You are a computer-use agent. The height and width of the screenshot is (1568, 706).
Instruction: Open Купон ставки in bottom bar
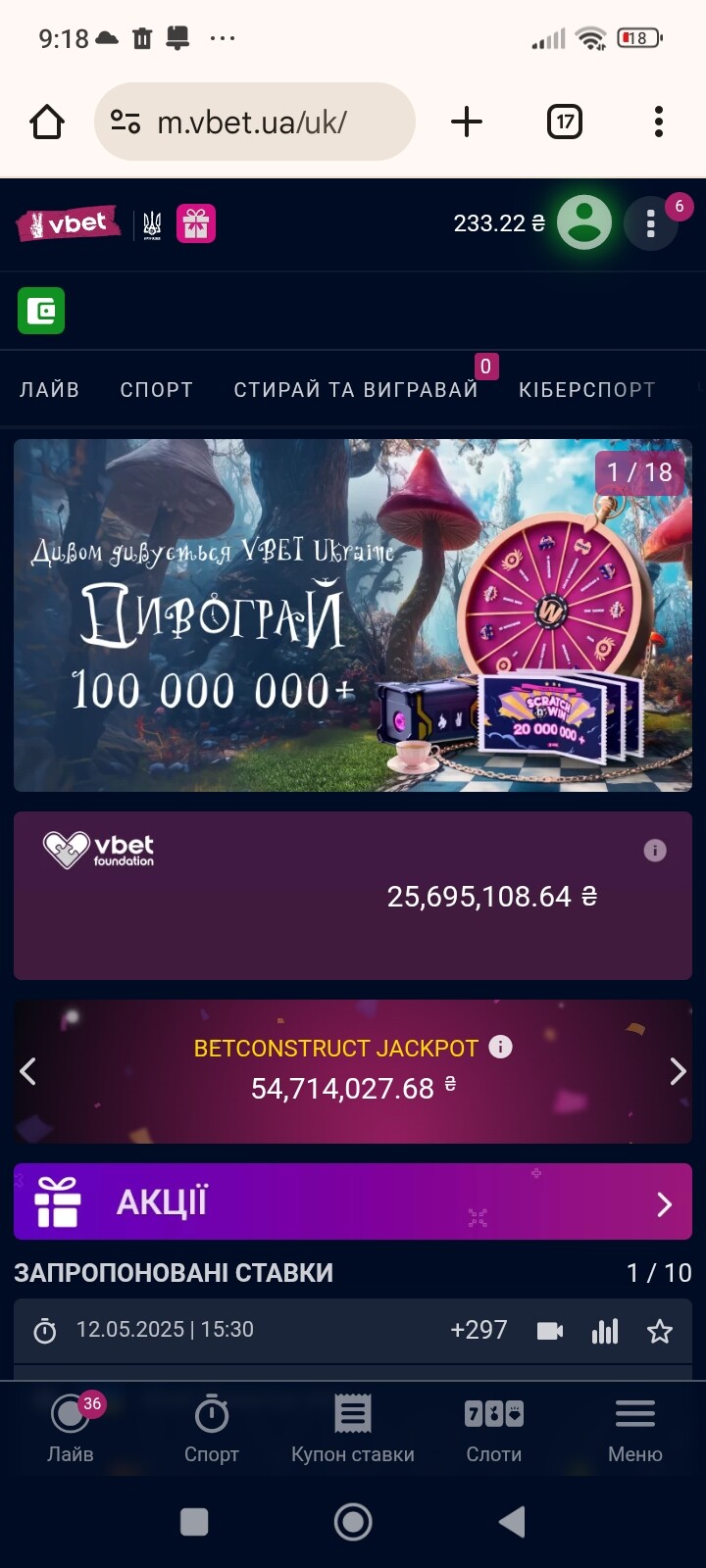tap(353, 1430)
